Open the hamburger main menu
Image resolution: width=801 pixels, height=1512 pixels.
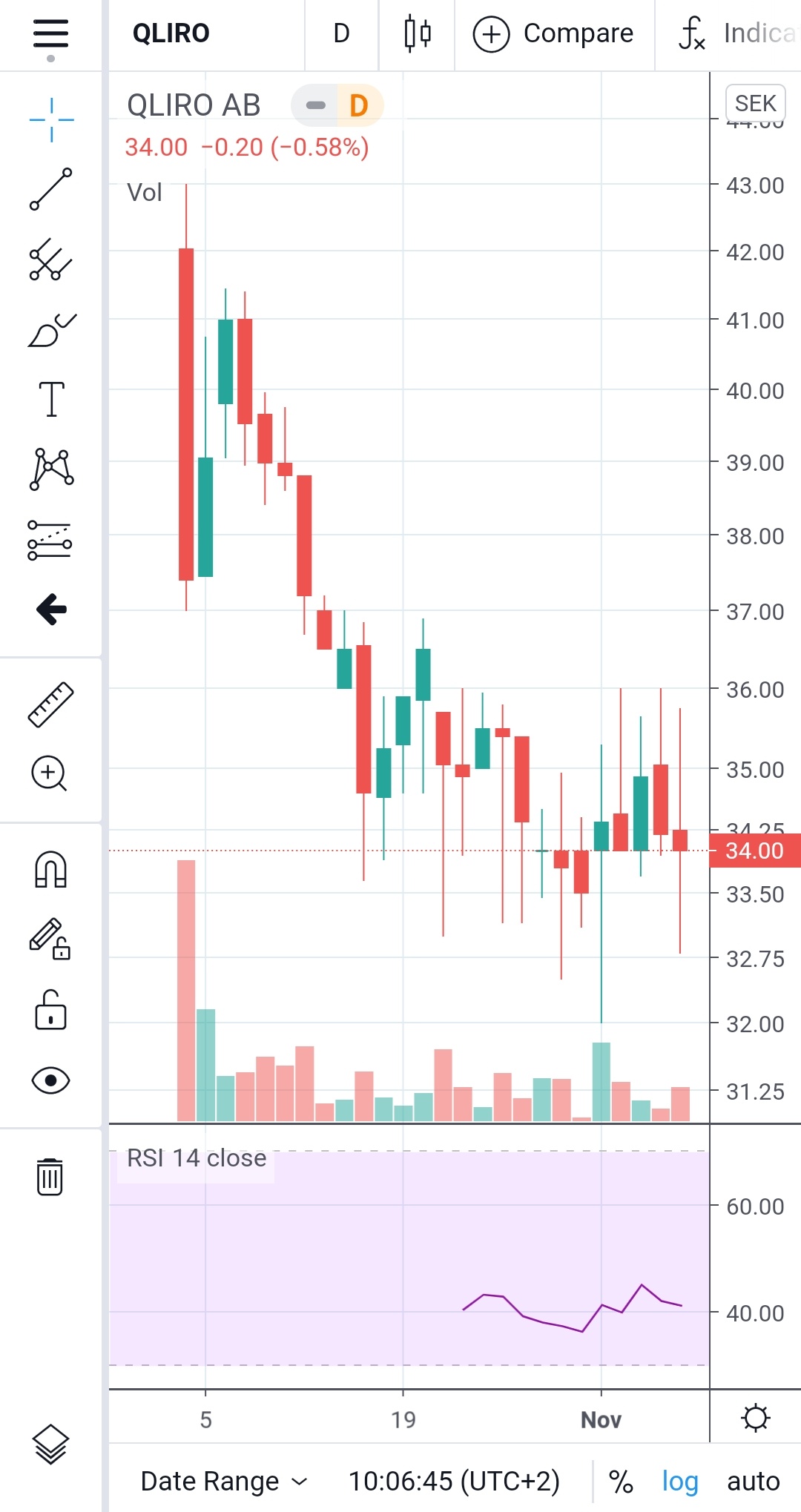pyautogui.click(x=50, y=34)
